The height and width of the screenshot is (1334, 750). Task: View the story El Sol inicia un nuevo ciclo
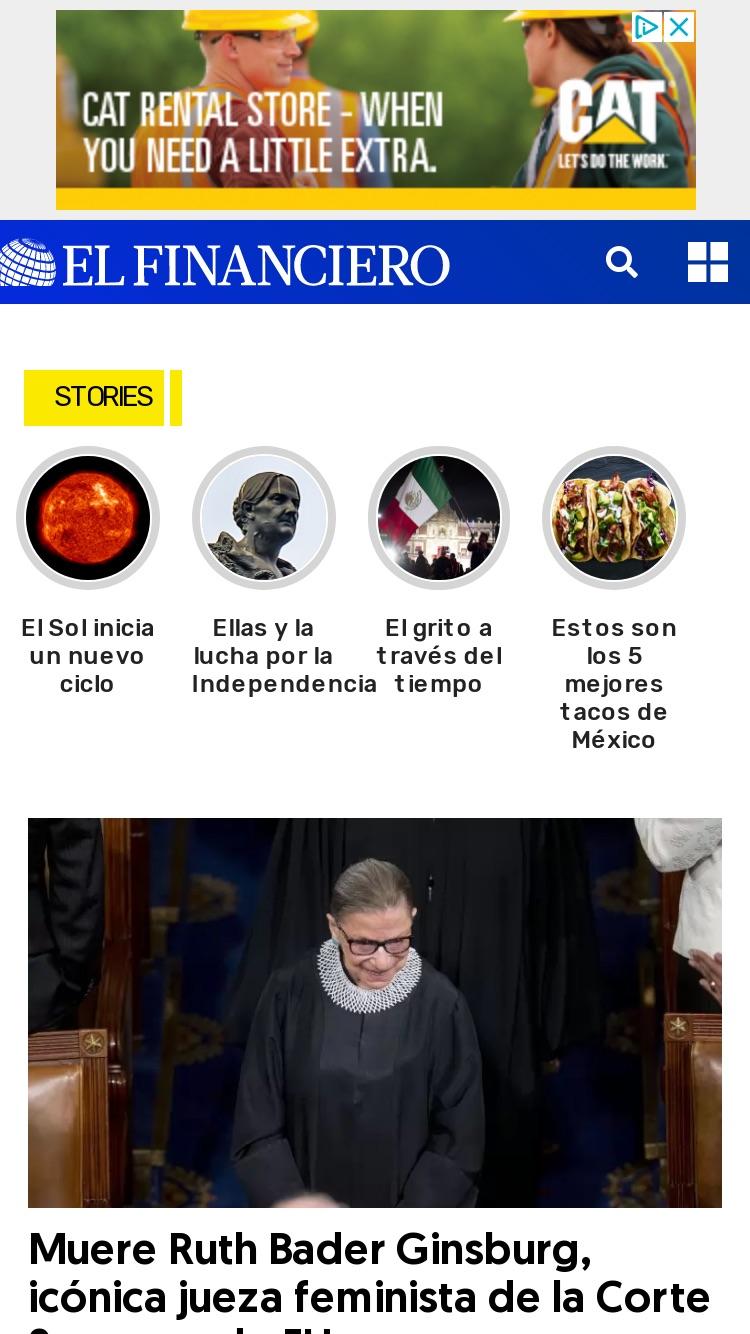[88, 518]
